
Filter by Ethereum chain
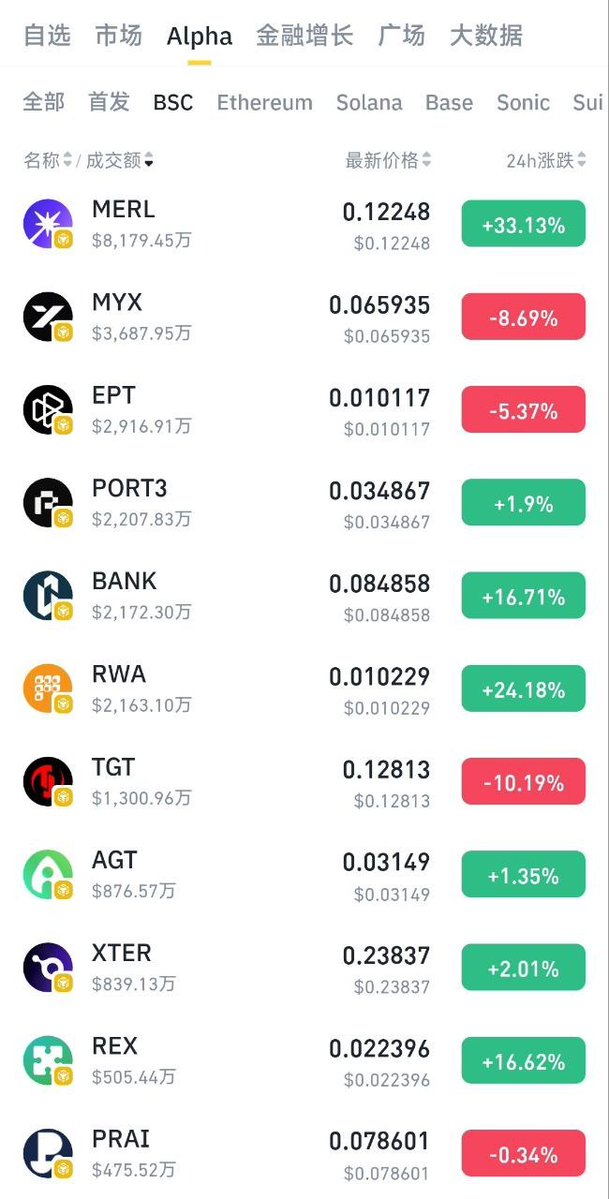point(265,102)
